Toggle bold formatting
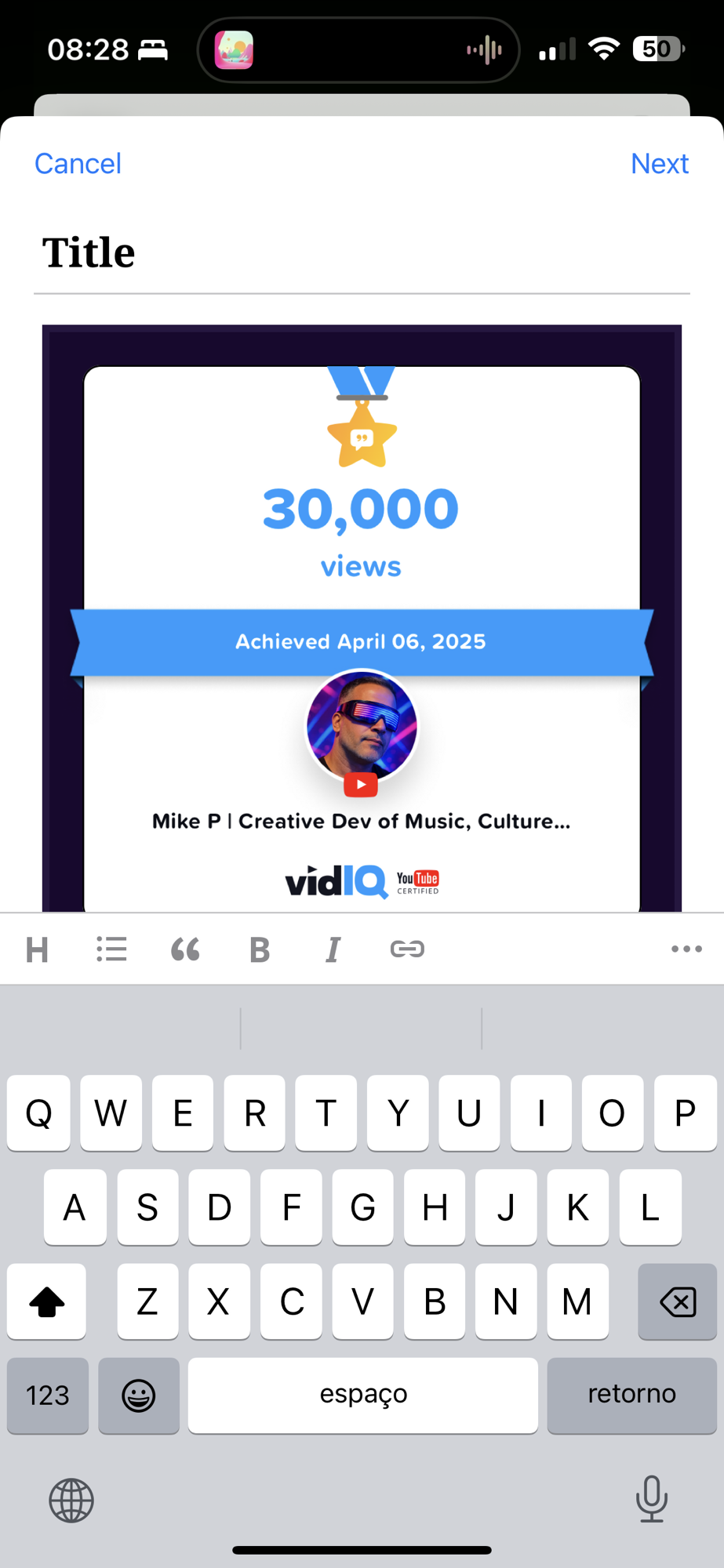Screen dimensions: 724x1568 point(259,949)
